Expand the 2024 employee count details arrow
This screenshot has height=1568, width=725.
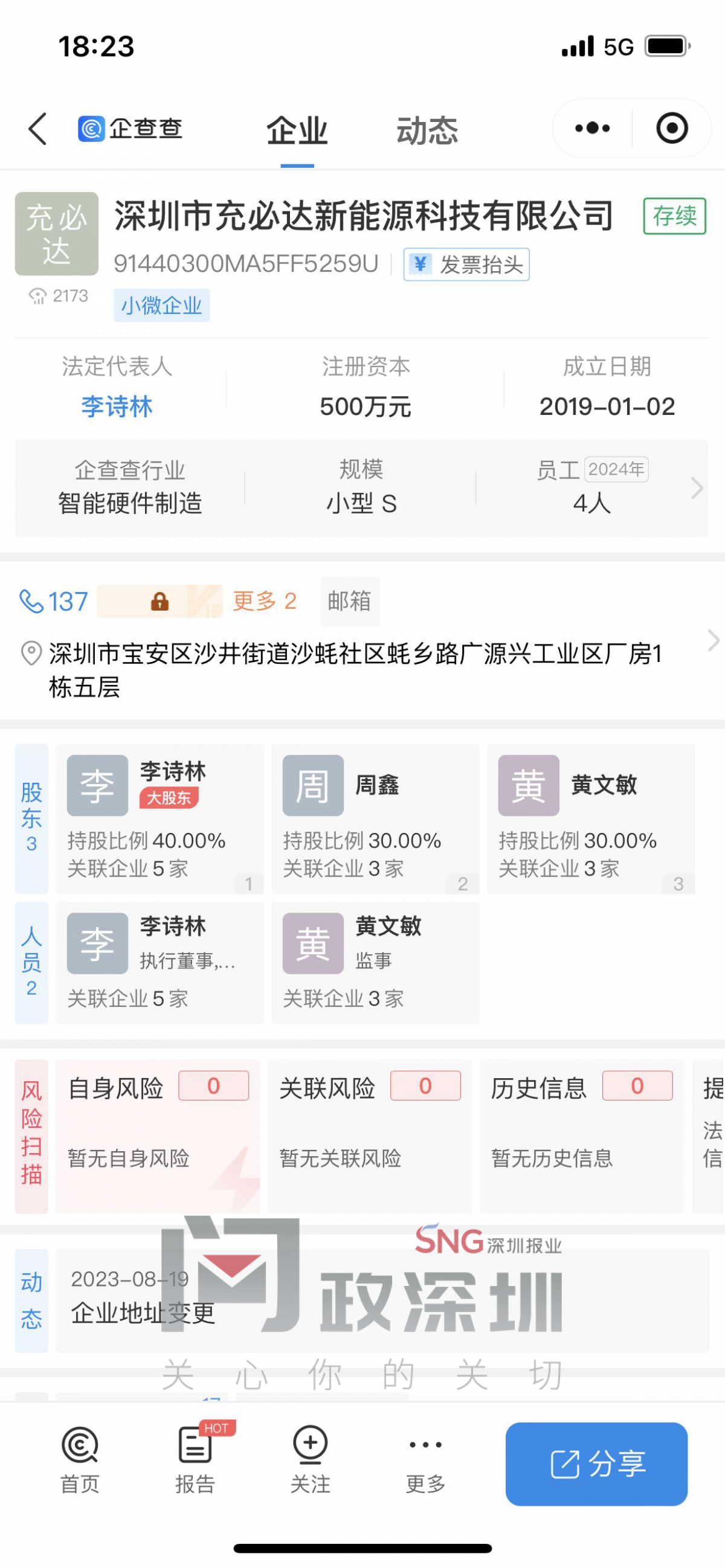tap(697, 488)
